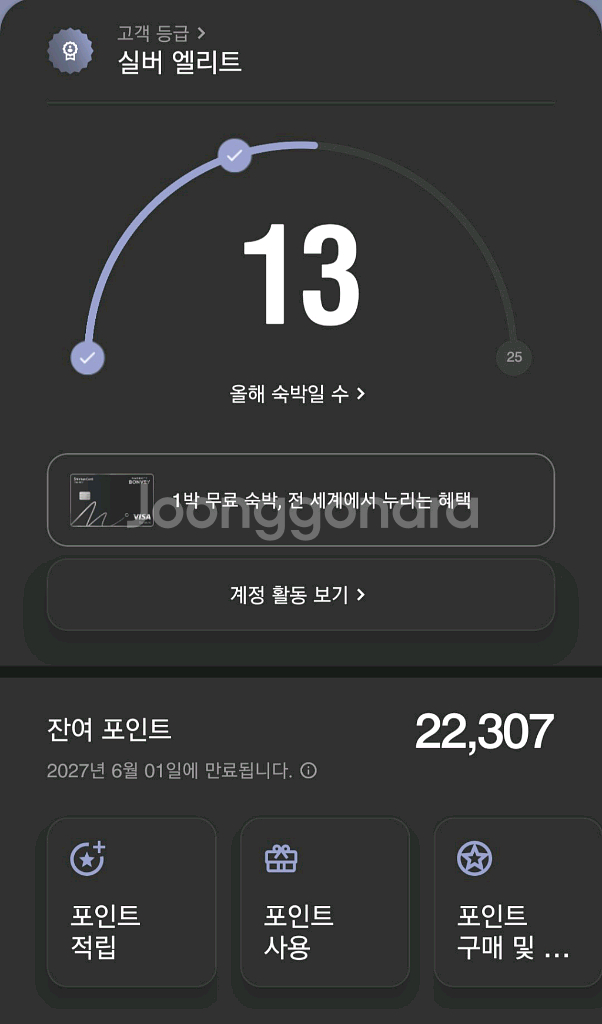Show points expiration info icon
602x1024 pixels.
pos(309,771)
